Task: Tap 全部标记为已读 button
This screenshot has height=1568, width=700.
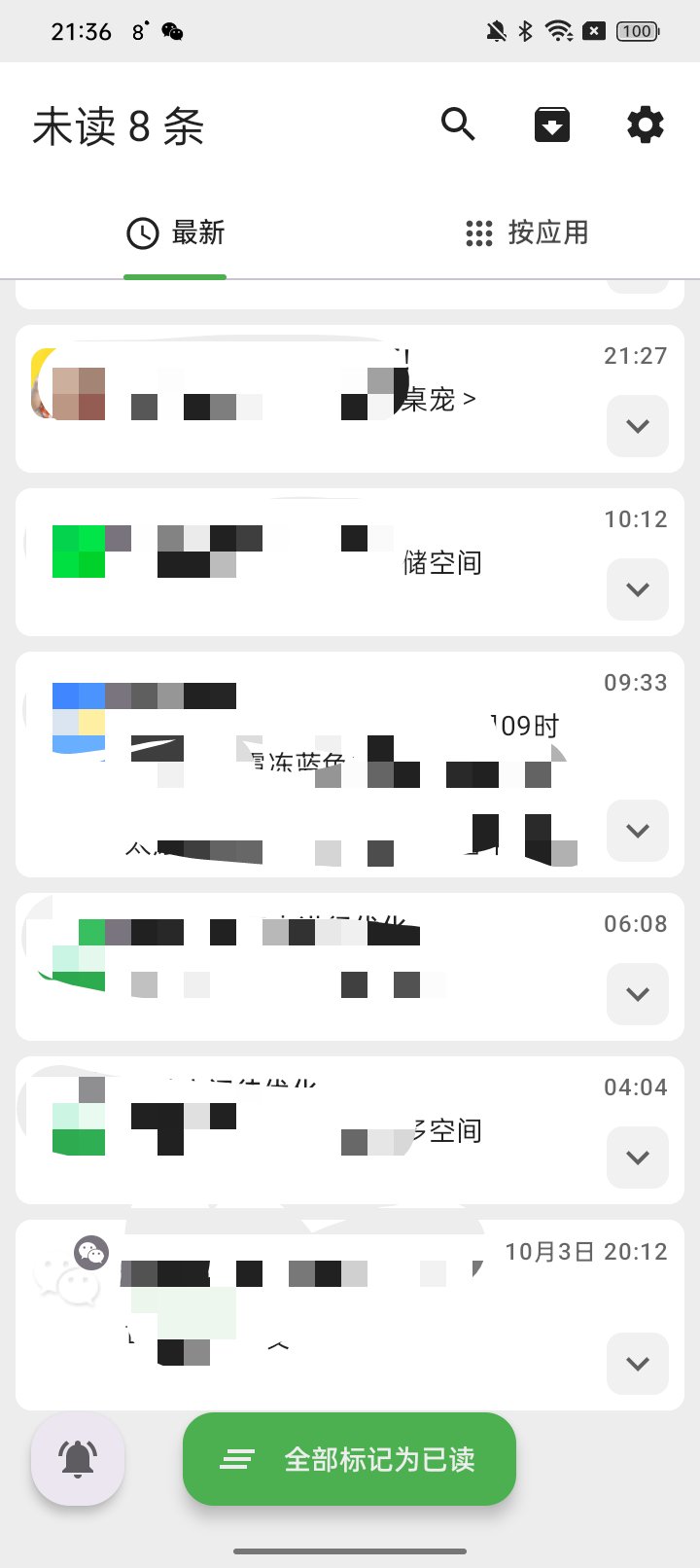Action: pyautogui.click(x=349, y=1459)
